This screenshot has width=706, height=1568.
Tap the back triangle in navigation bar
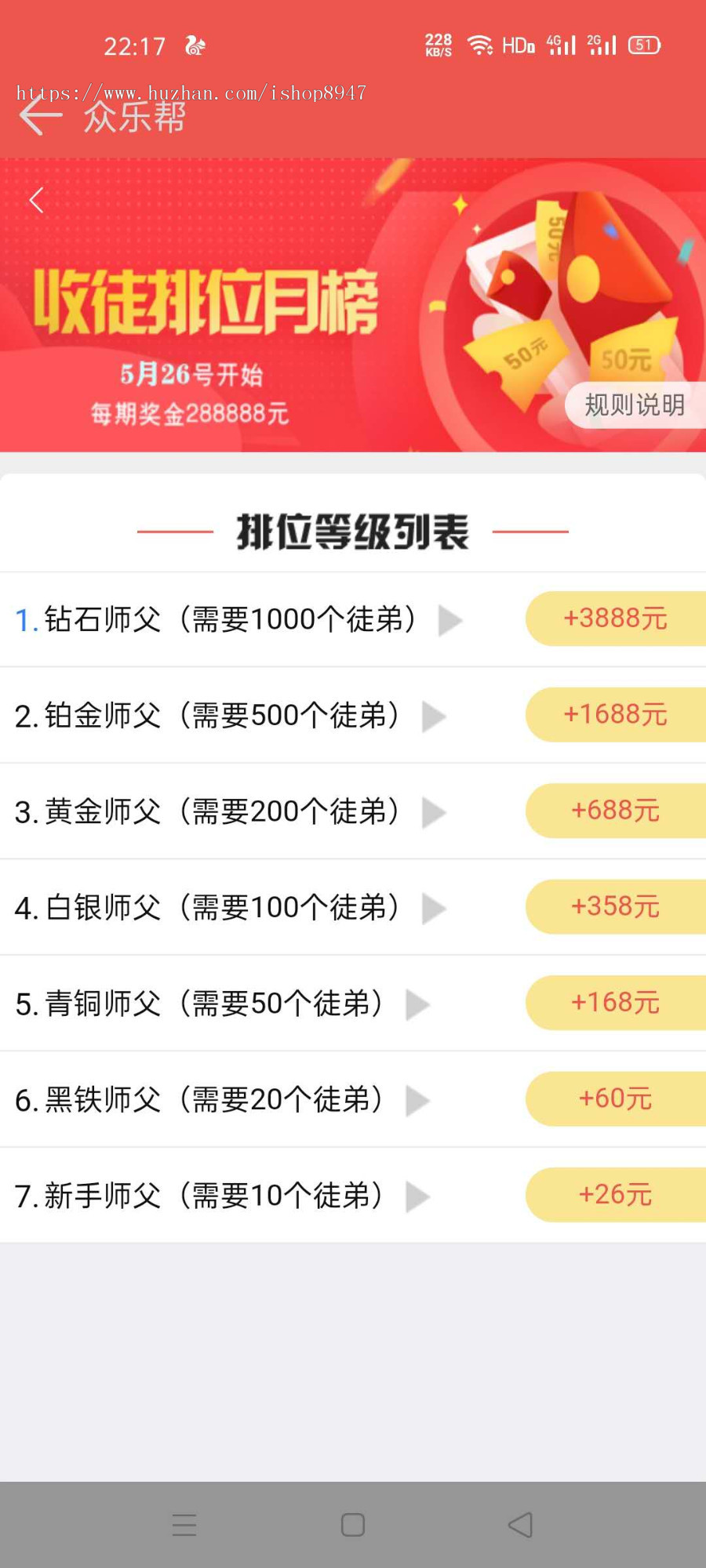521,1524
